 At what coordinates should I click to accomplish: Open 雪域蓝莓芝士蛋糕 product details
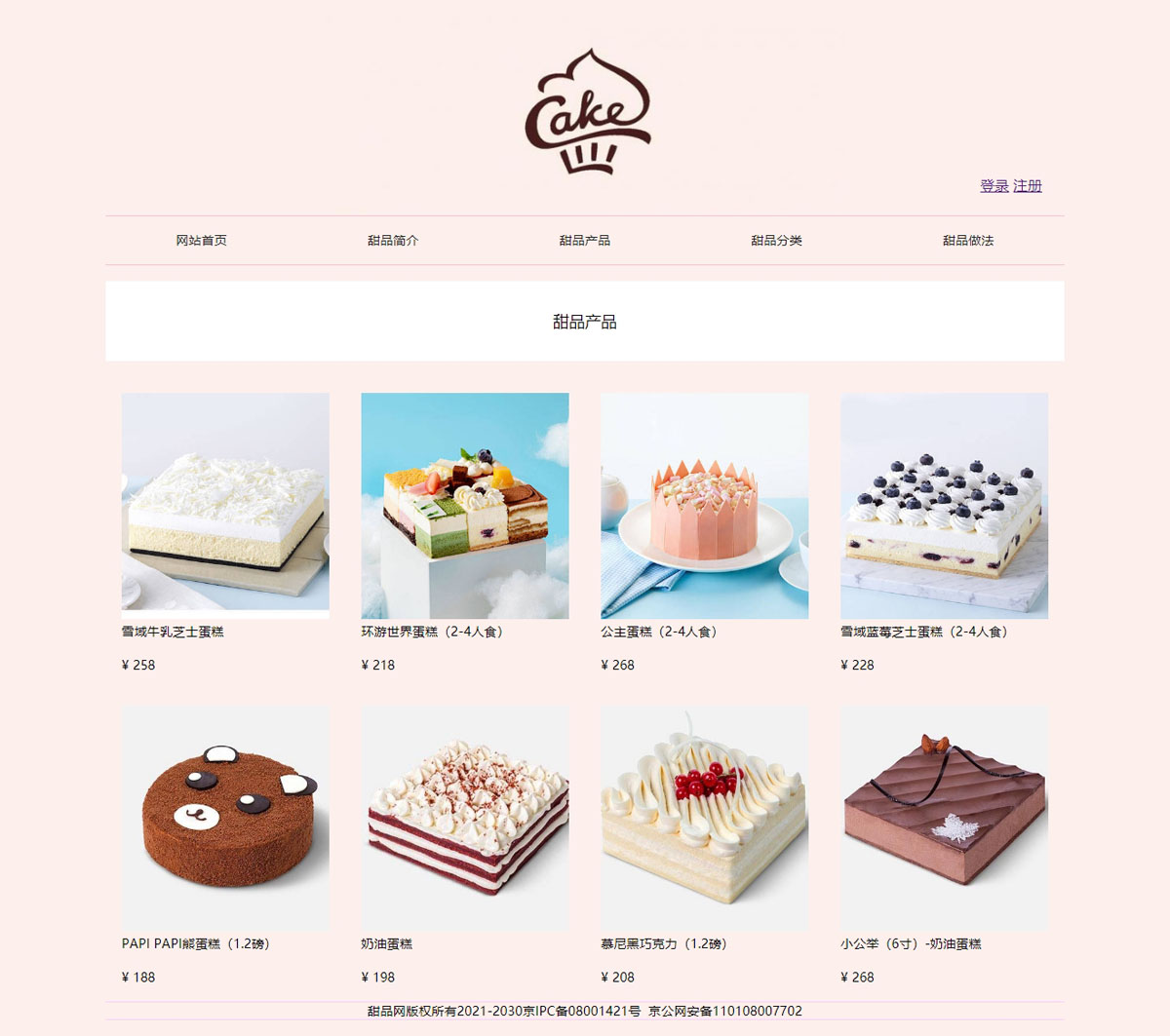945,506
